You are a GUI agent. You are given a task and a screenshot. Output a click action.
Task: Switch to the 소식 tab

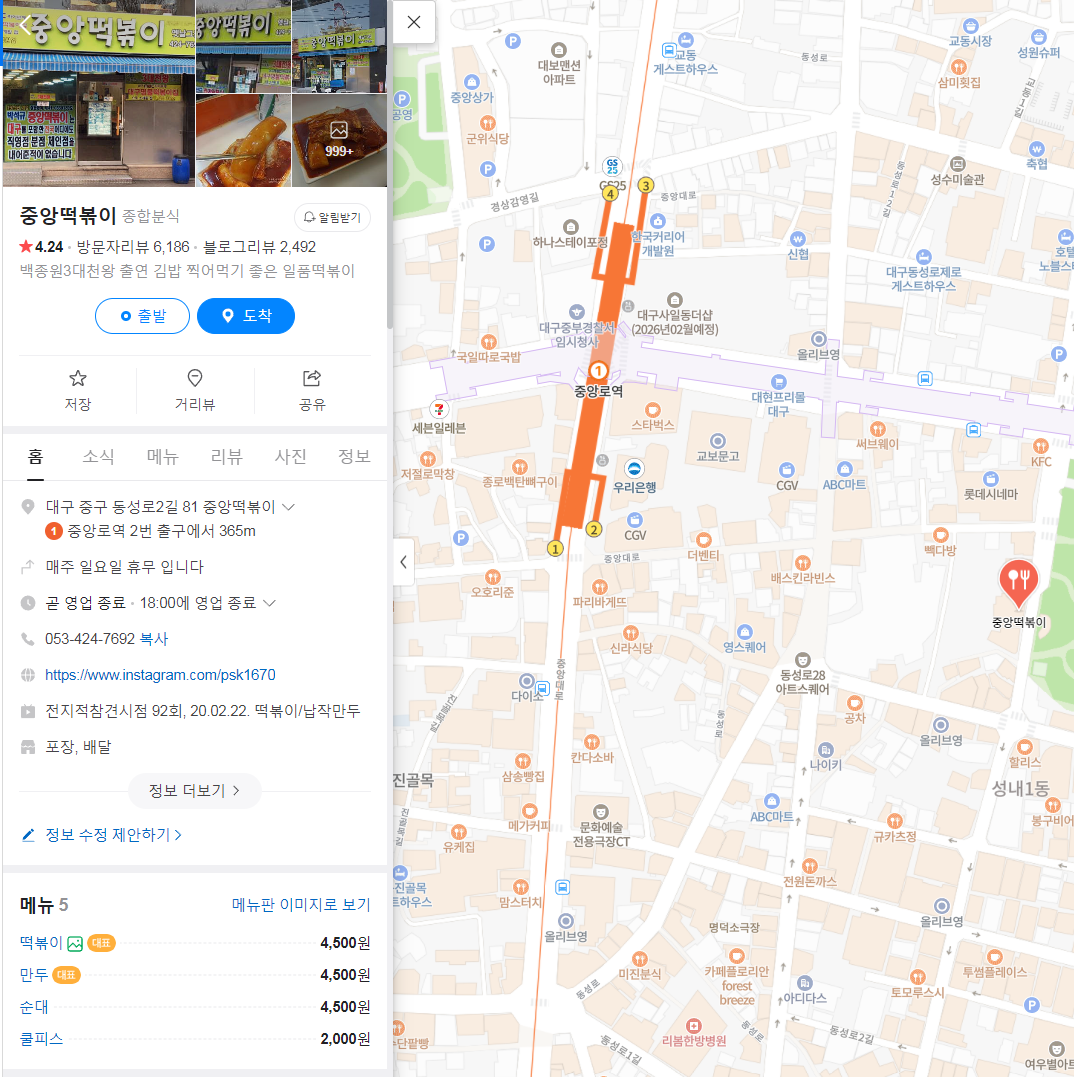[98, 456]
